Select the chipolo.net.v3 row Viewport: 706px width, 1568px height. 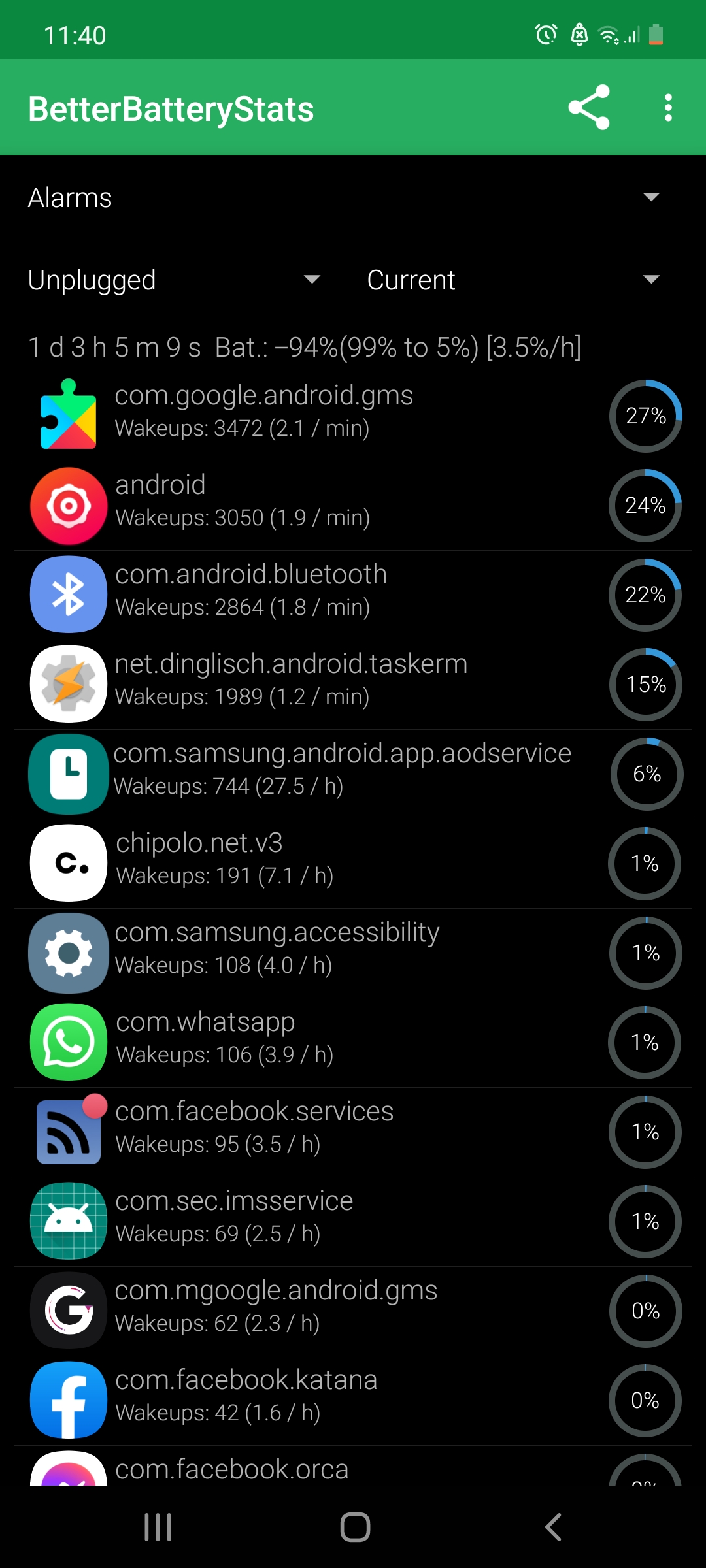pyautogui.click(x=353, y=863)
